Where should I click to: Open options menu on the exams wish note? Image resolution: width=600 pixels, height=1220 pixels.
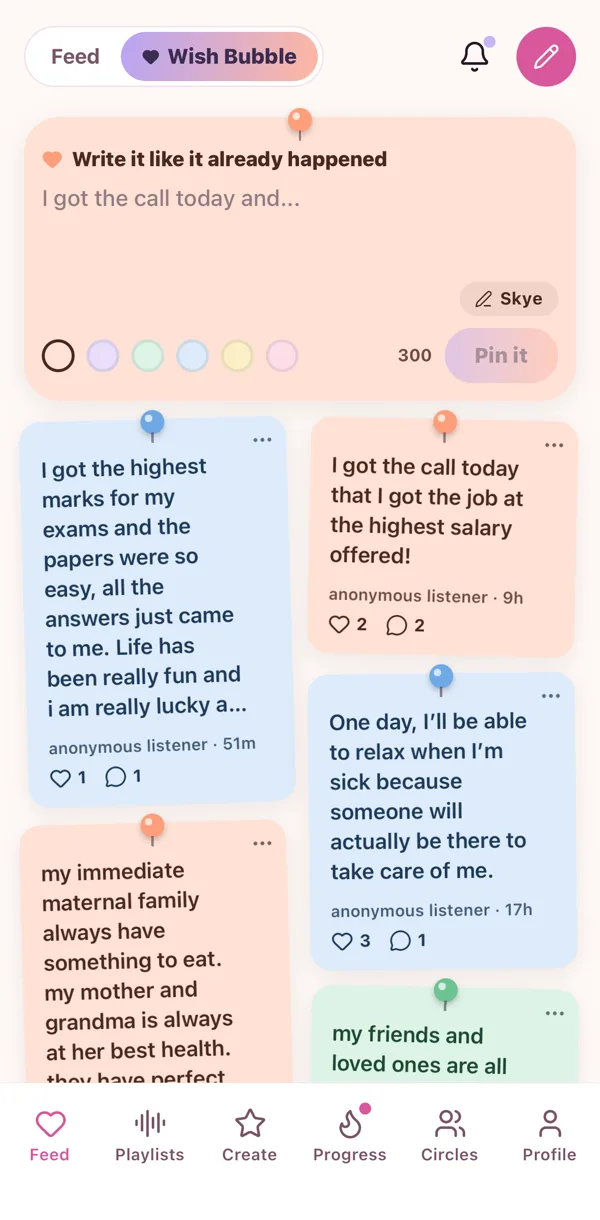point(262,440)
